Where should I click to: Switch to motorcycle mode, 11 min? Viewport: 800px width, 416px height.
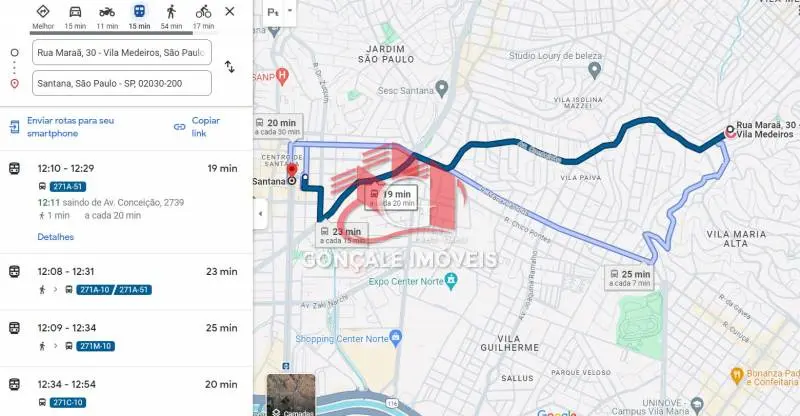107,14
